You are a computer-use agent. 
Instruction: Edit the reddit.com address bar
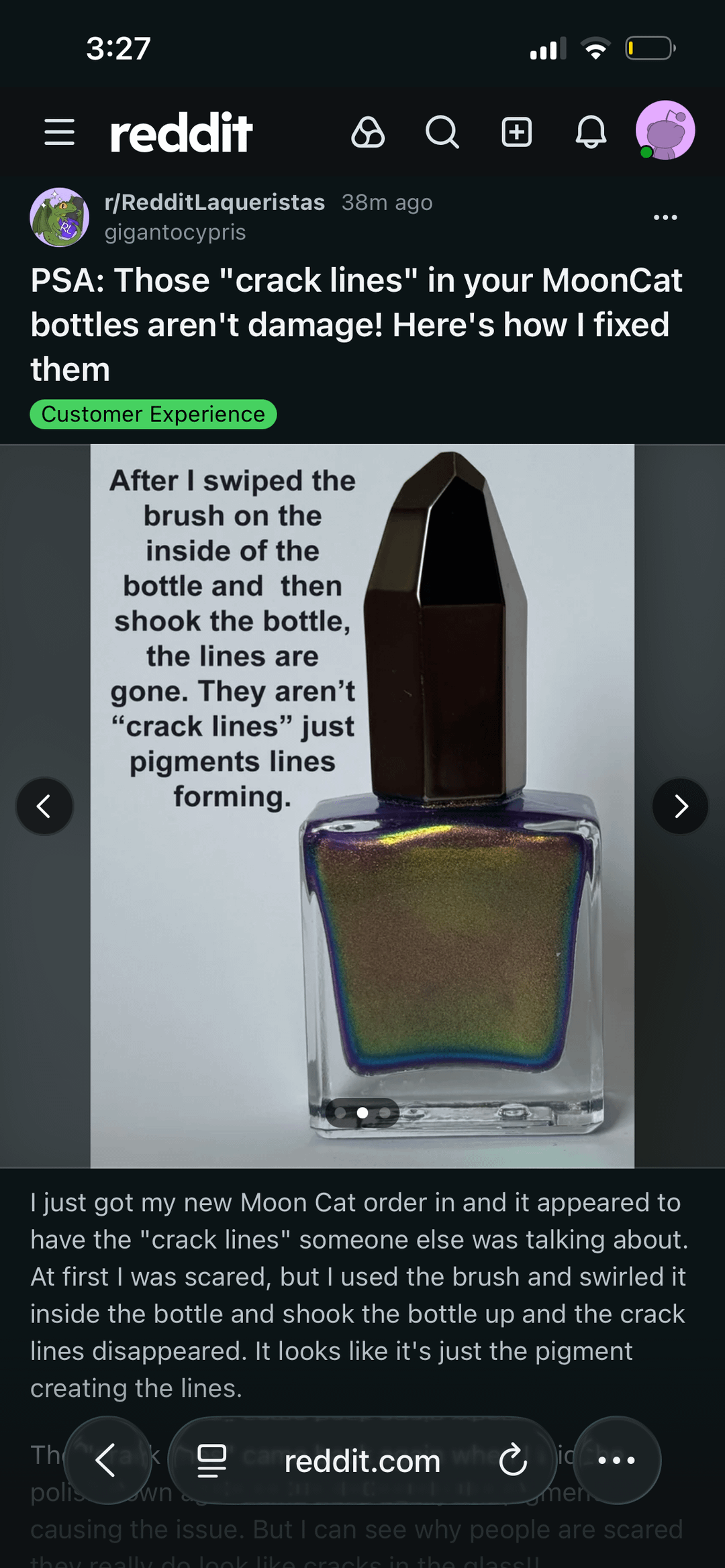[362, 1461]
